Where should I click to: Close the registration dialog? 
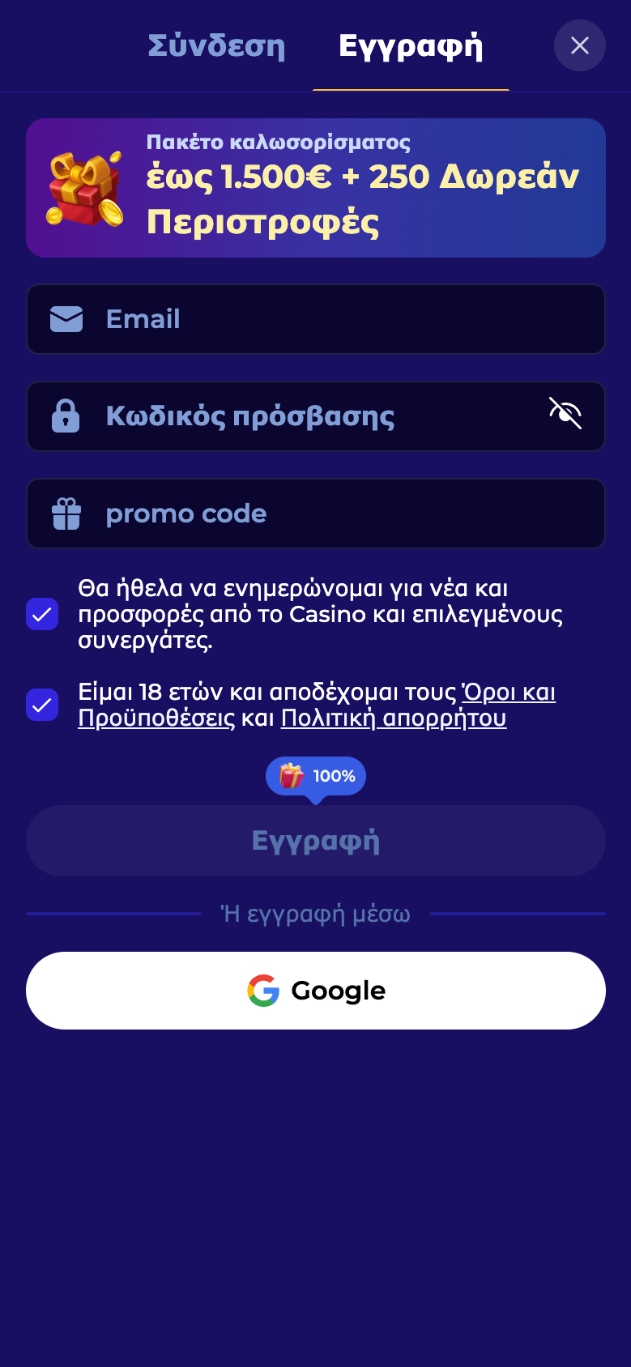click(579, 45)
